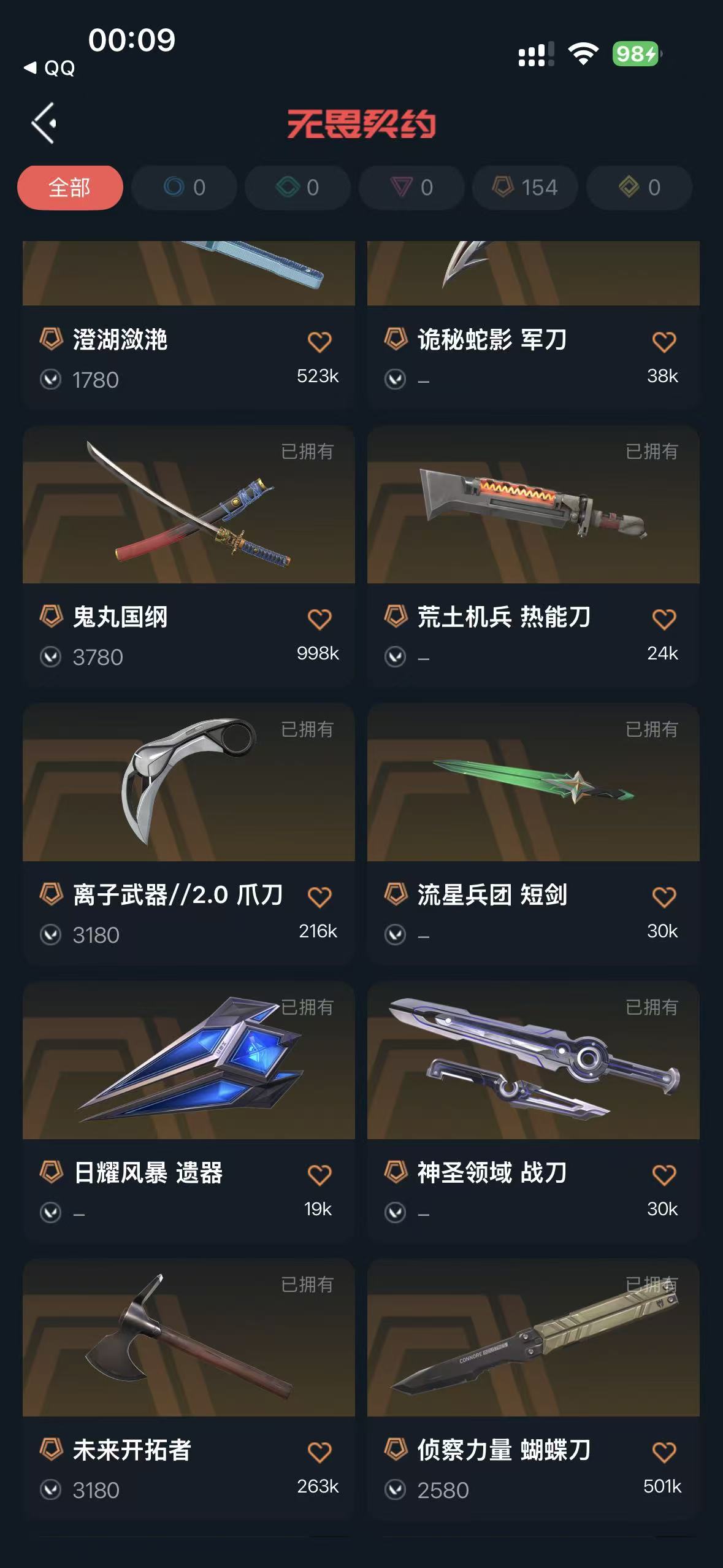
Task: Select the blue circle tier filter chip
Action: point(184,187)
